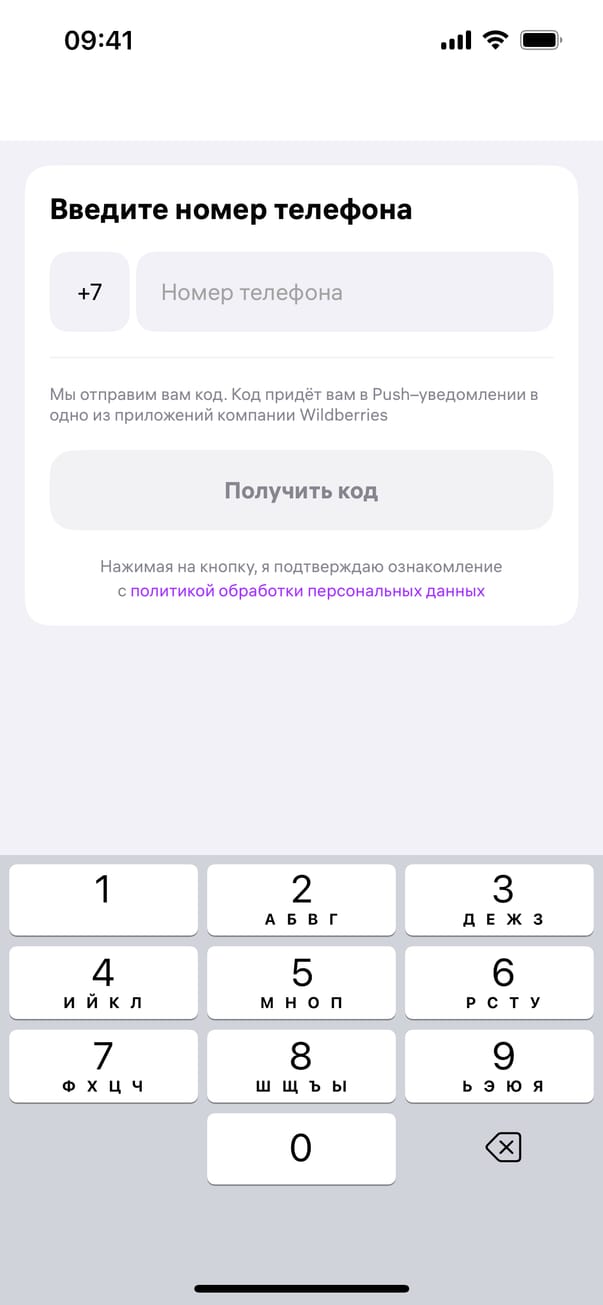Enter digit 9 on the keypad

[x=502, y=1066]
